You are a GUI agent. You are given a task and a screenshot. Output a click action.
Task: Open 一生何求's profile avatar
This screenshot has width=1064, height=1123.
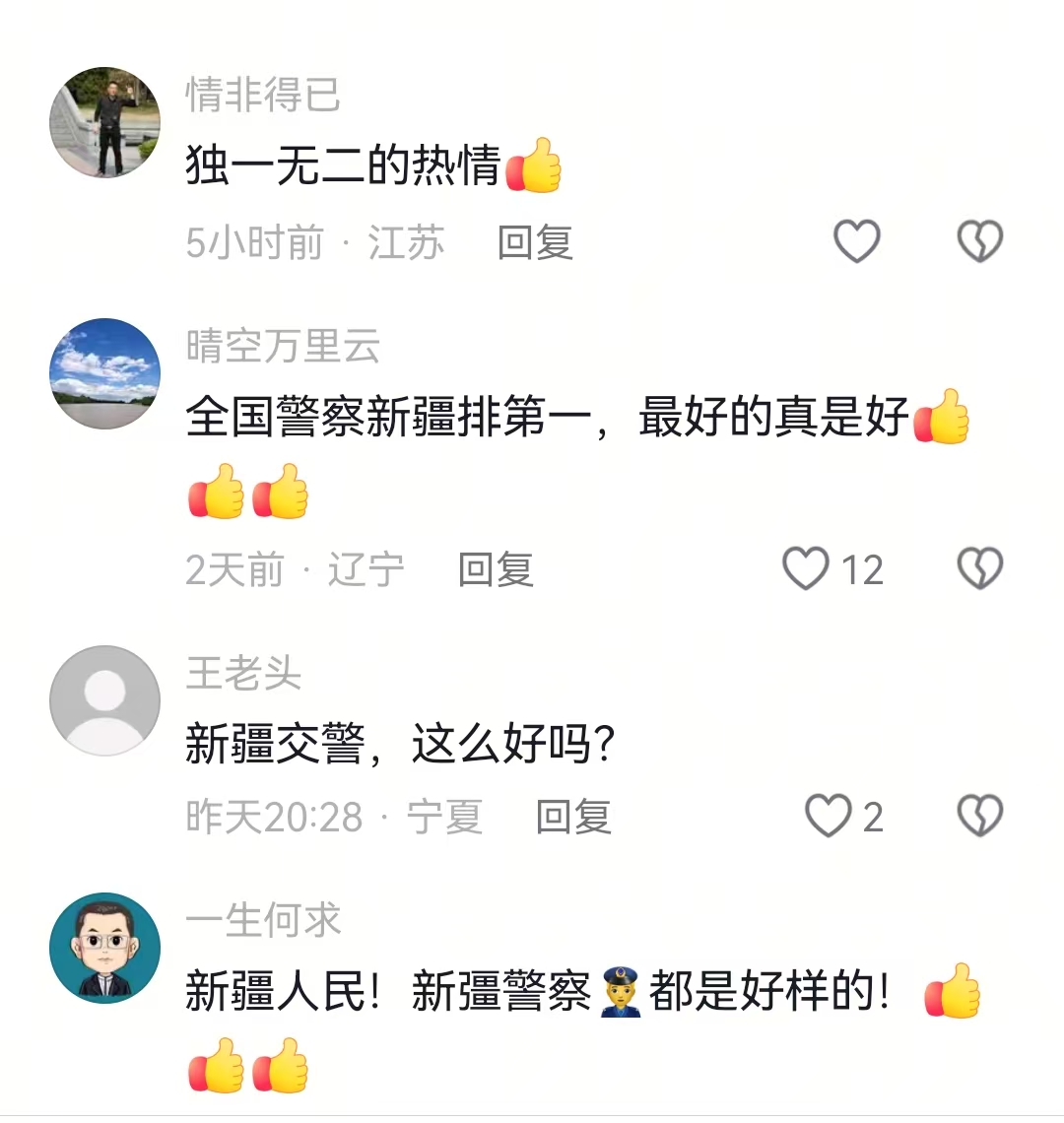tap(104, 948)
